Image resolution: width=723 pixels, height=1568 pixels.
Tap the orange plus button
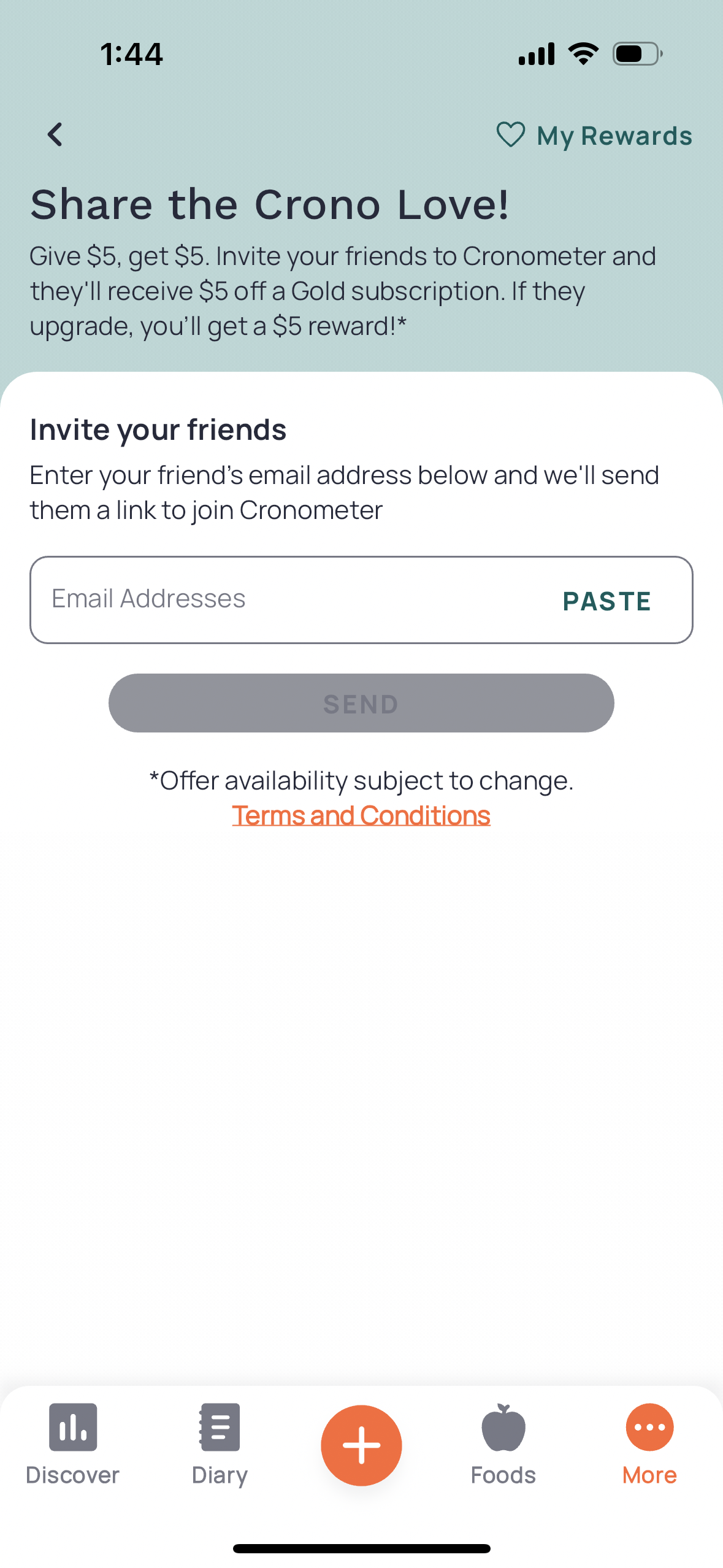(x=361, y=1445)
